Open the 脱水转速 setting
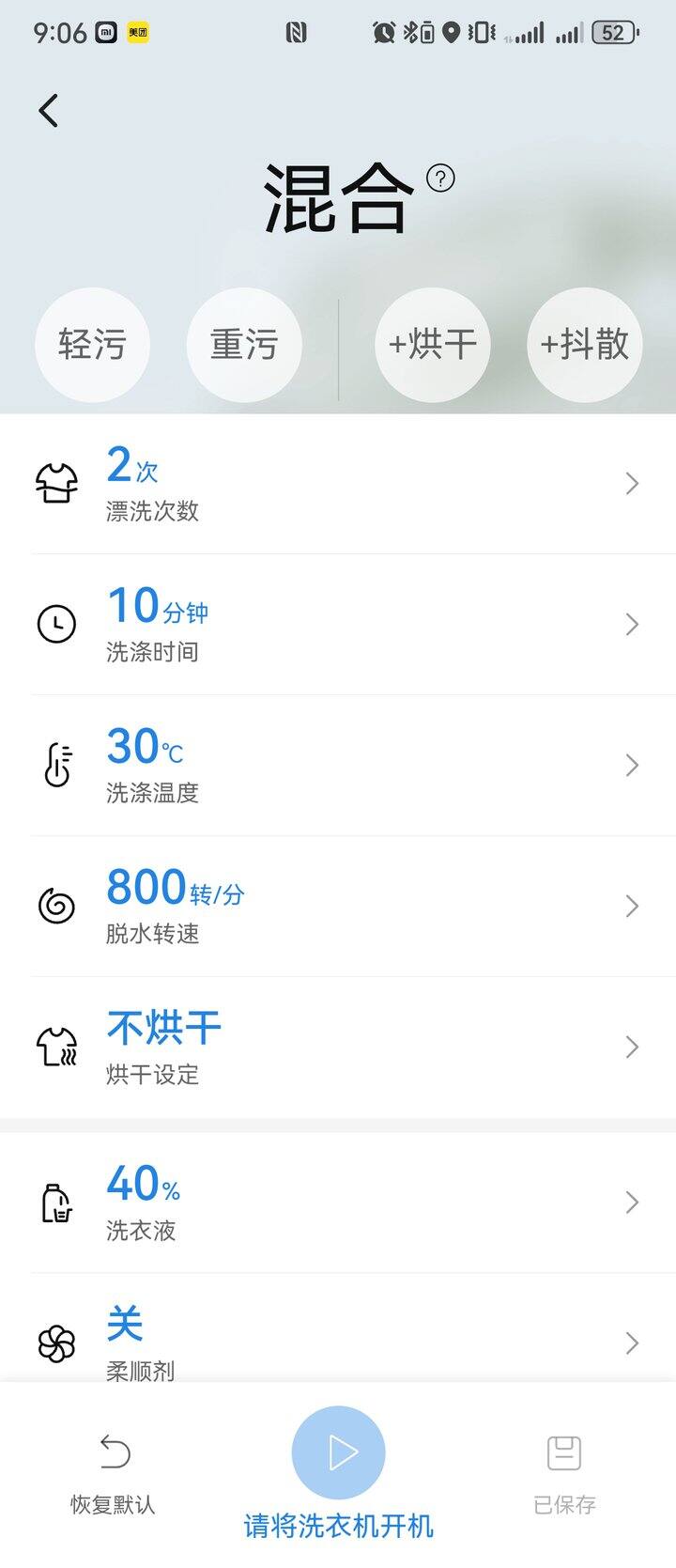This screenshot has width=676, height=1568. point(338,907)
